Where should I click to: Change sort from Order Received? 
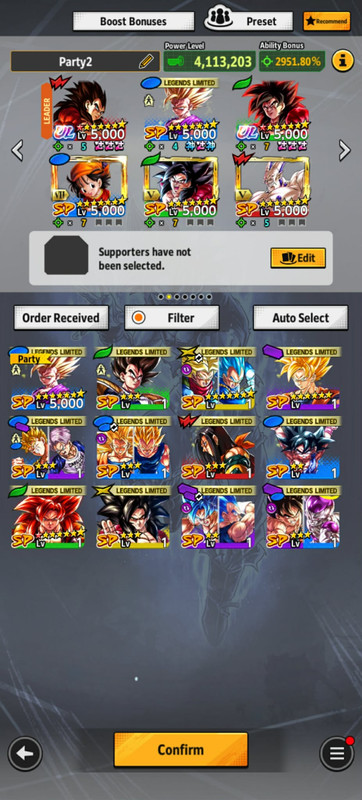tap(61, 318)
